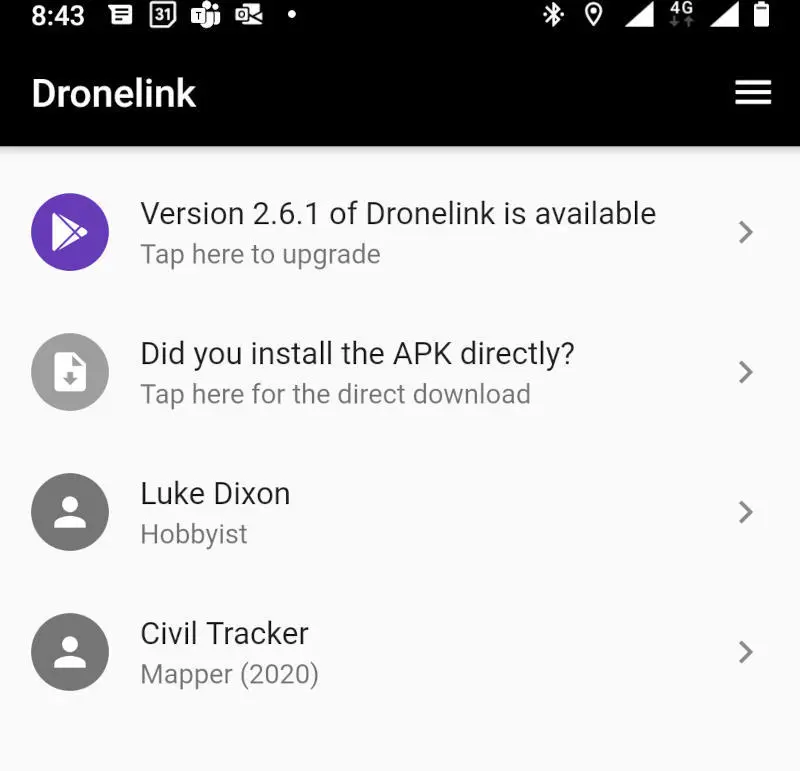
Task: Open the Version 2.6.1 upgrade row
Action: (398, 232)
